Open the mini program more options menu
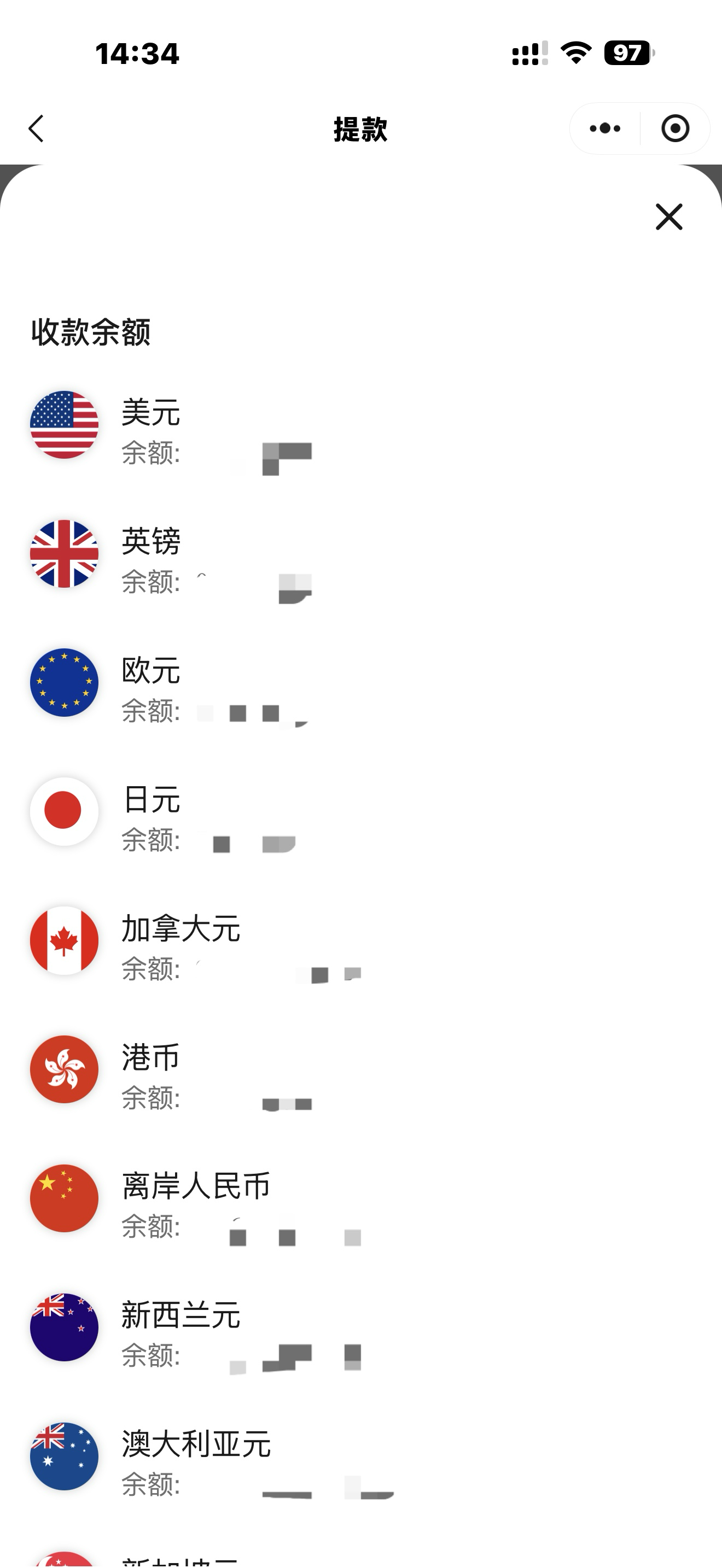Screen dimensions: 722x1568 pyautogui.click(x=605, y=128)
